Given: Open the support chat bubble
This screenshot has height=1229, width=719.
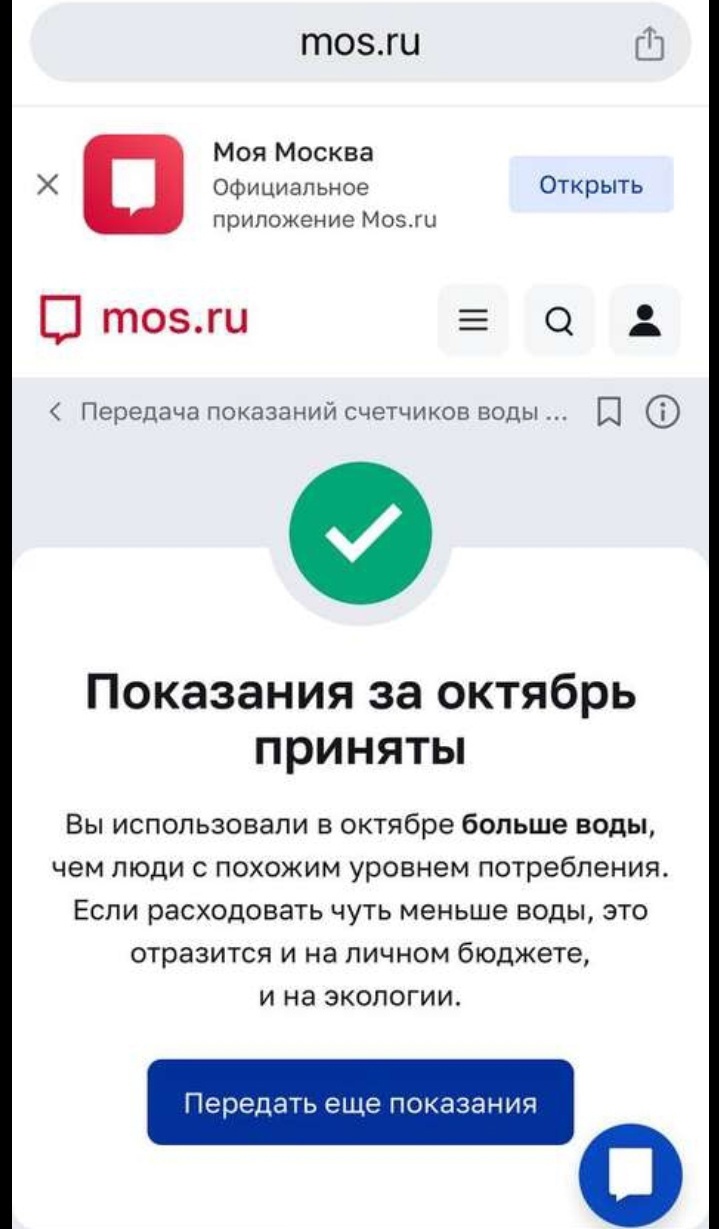Looking at the screenshot, I should 631,1172.
